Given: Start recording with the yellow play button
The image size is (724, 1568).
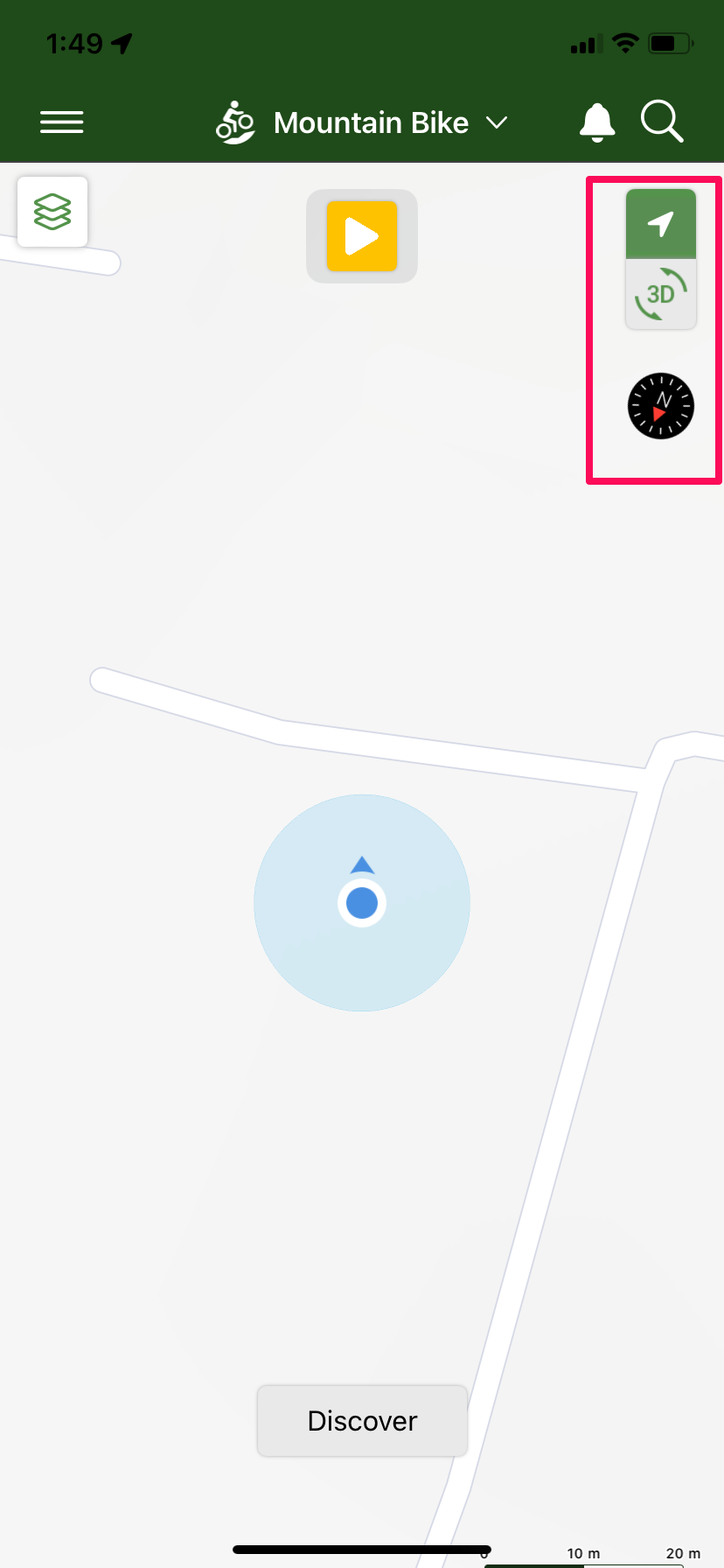Looking at the screenshot, I should click(362, 236).
